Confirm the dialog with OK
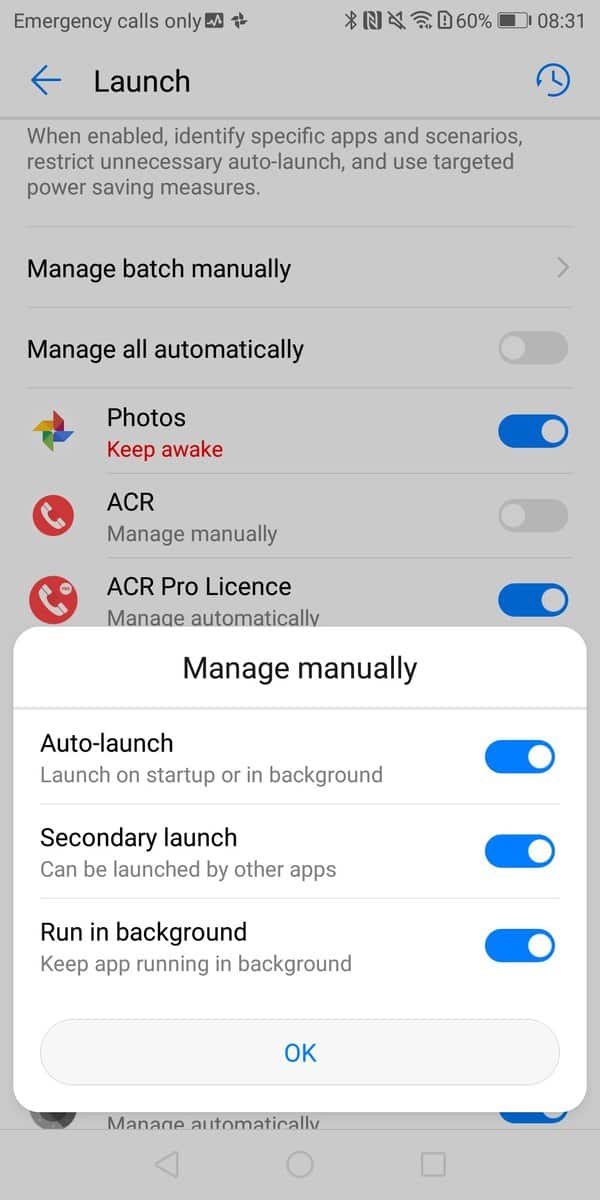Screen dimensions: 600x1200 [300, 1052]
